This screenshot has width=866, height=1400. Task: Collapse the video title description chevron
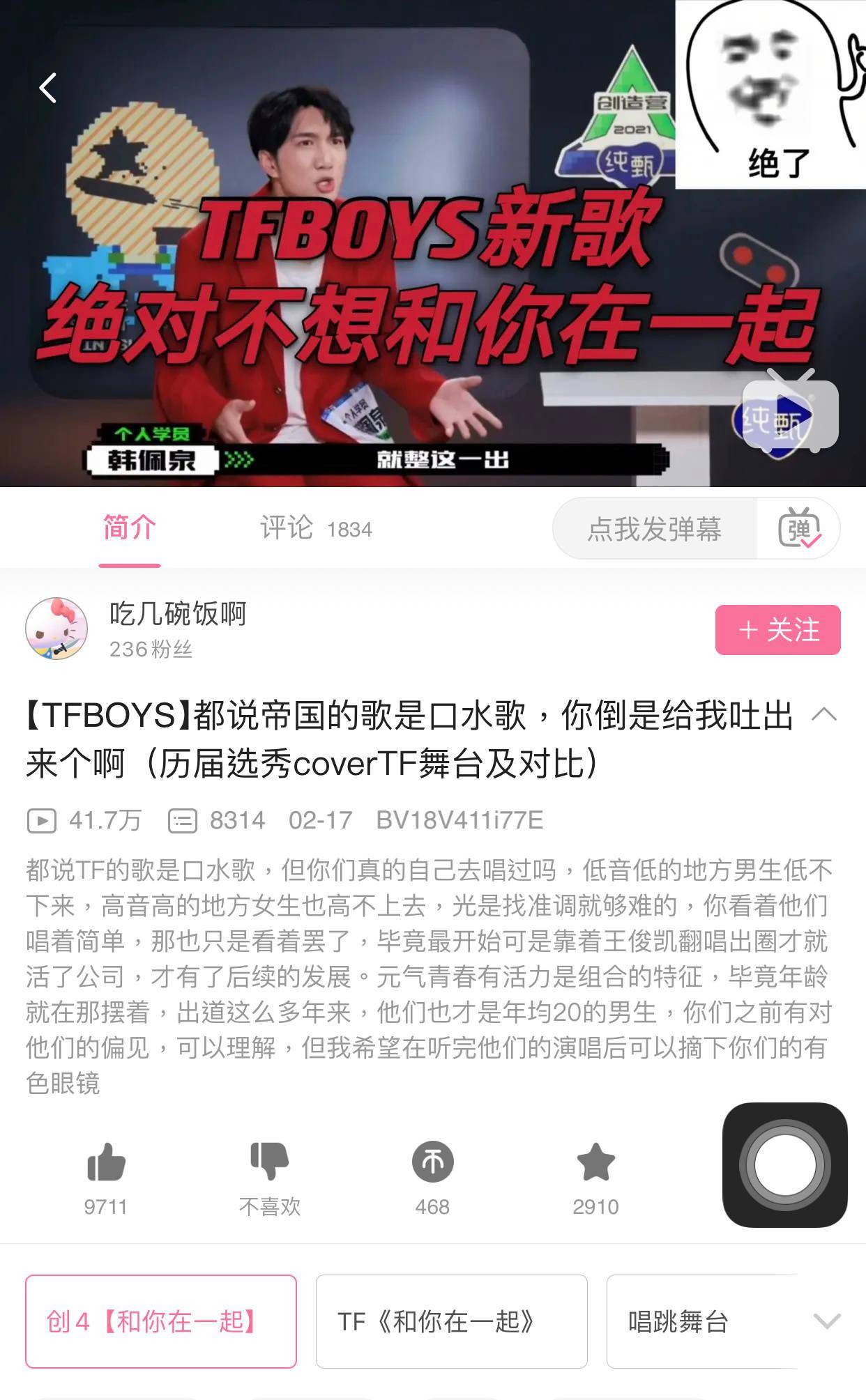coord(824,714)
